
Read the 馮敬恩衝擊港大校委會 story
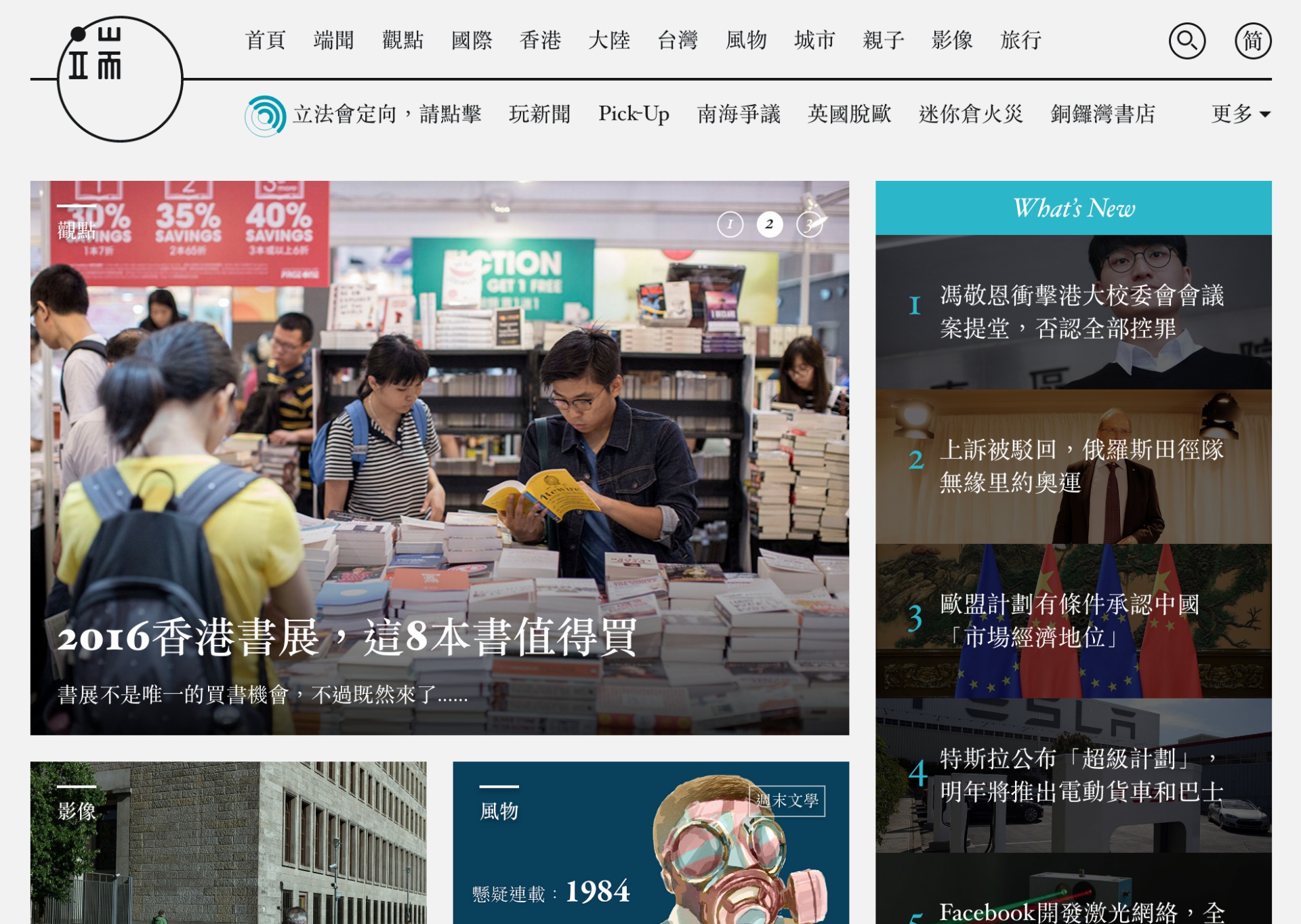(1081, 312)
